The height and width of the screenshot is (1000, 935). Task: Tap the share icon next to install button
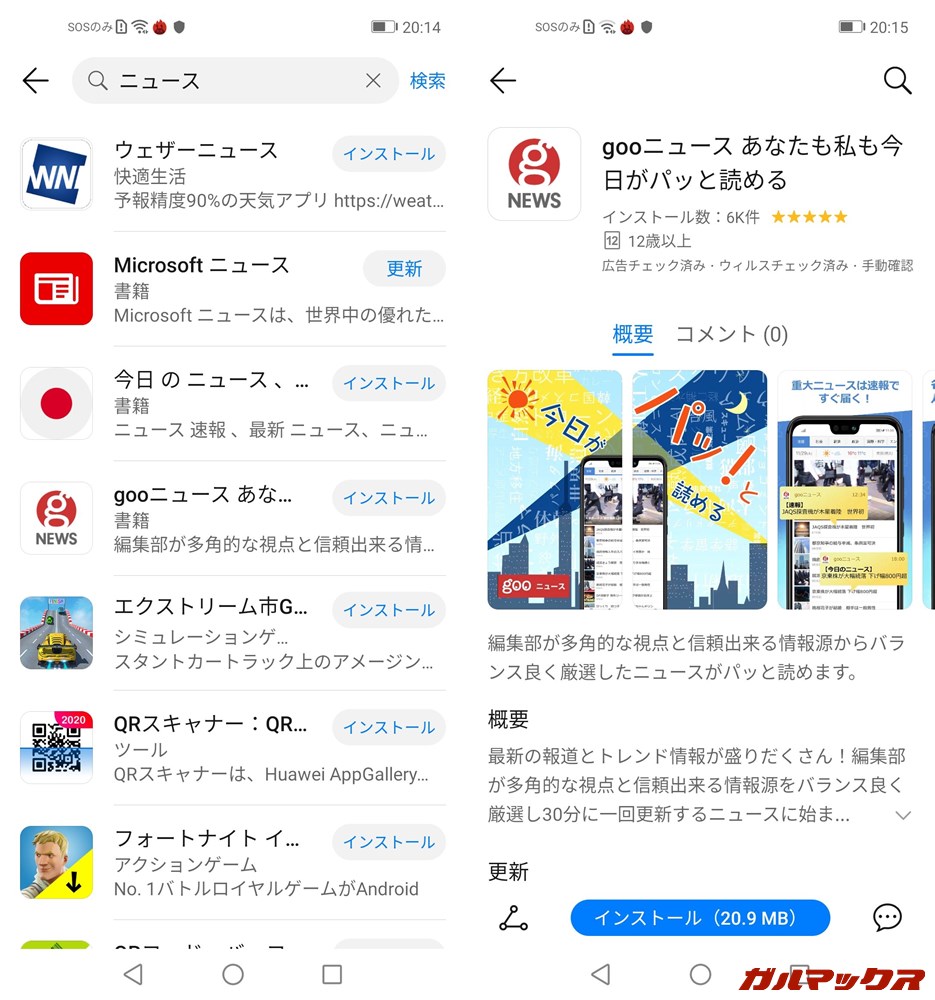(x=513, y=917)
